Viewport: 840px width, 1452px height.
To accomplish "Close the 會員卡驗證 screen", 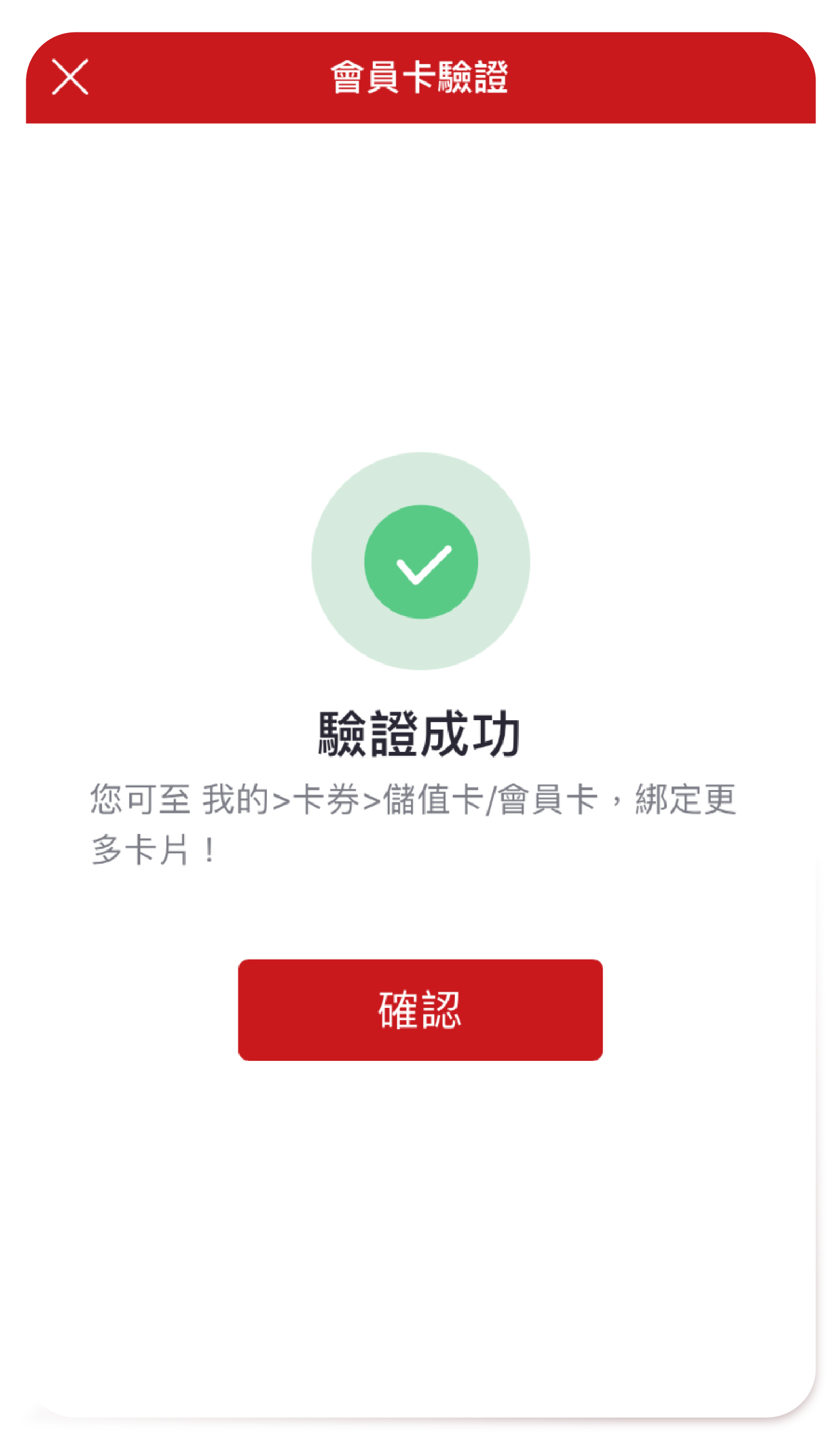I will (70, 77).
